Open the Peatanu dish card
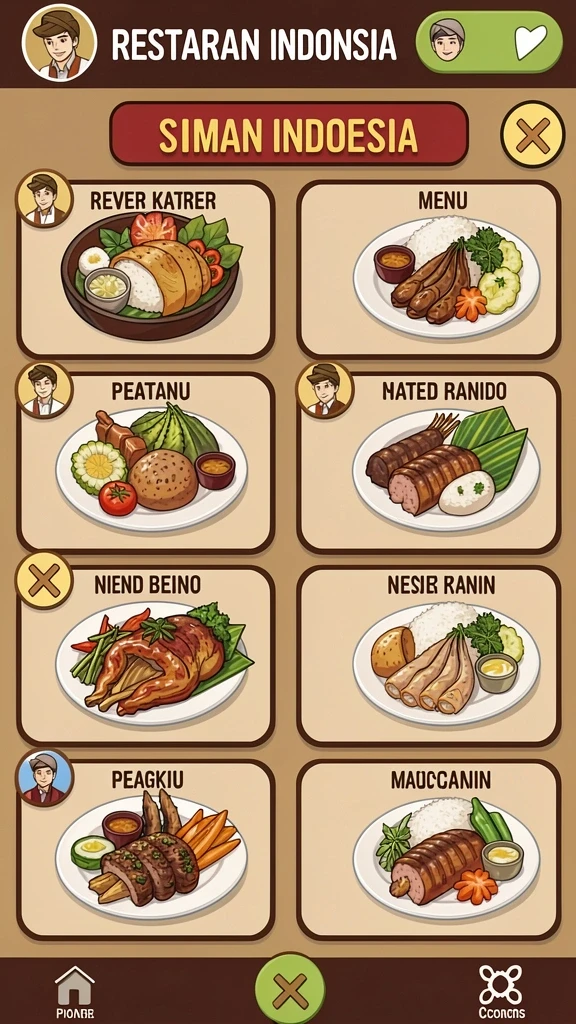 pos(146,462)
